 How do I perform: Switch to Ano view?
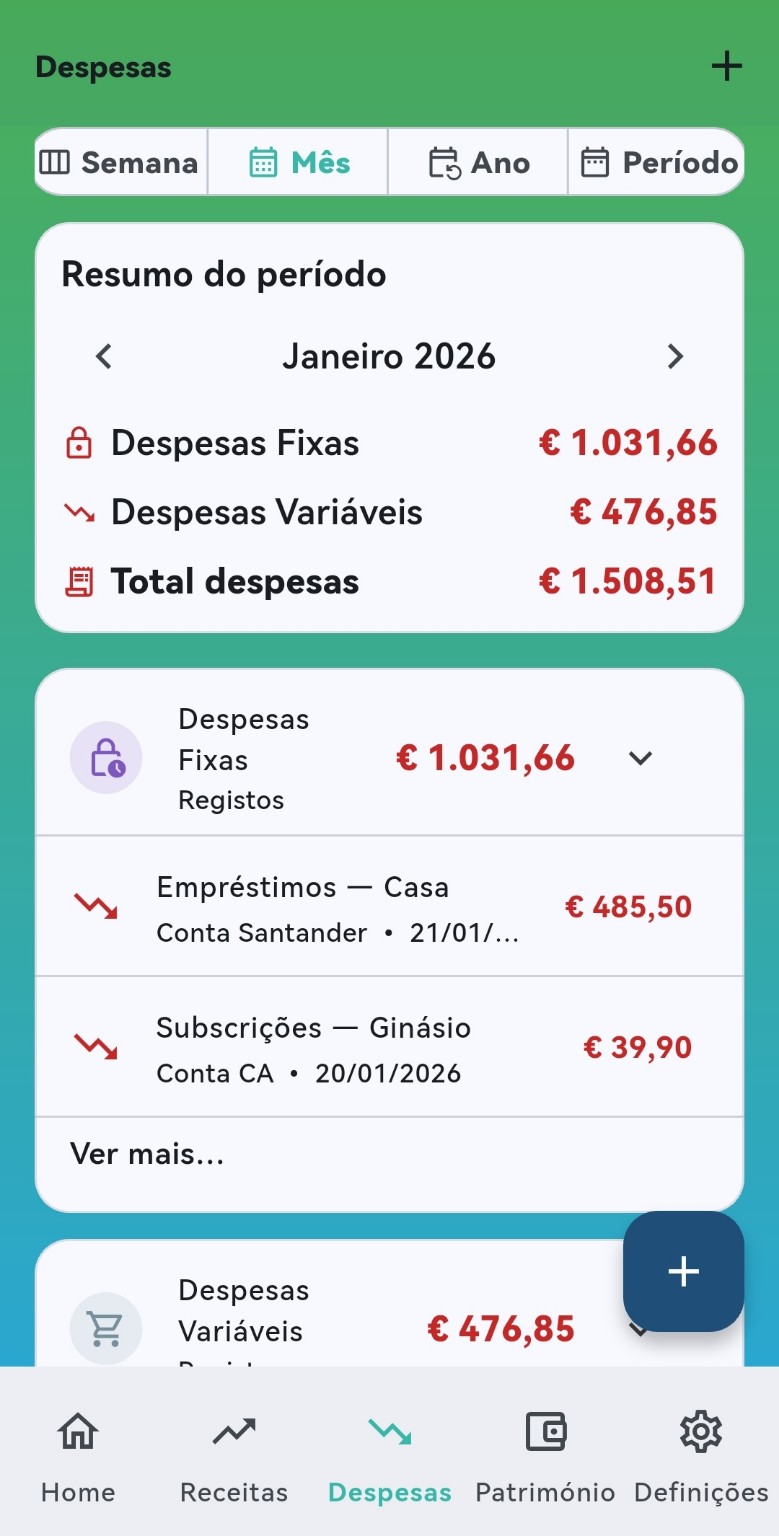pos(477,162)
